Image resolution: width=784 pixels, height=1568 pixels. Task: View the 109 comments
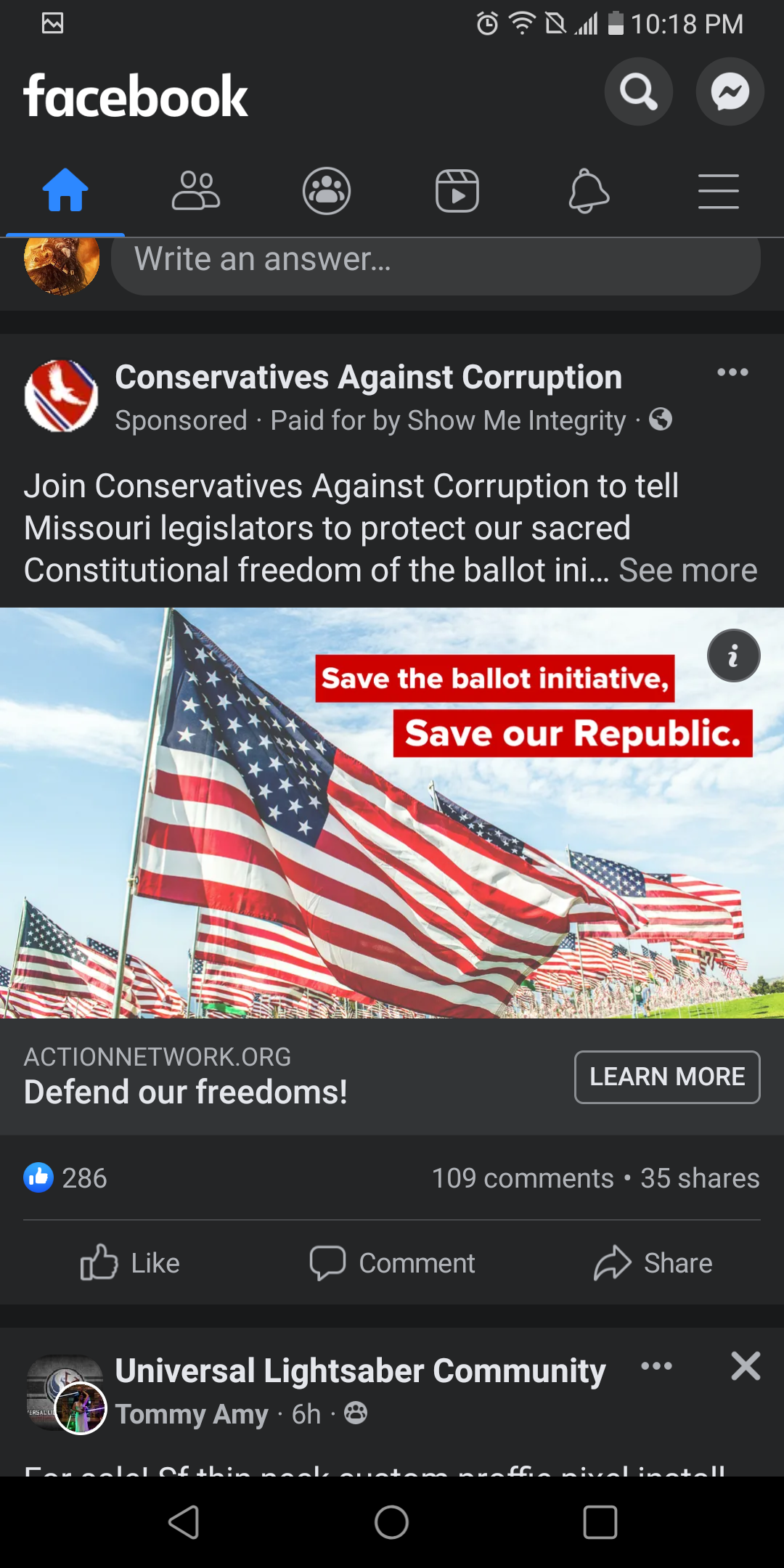[x=523, y=1178]
